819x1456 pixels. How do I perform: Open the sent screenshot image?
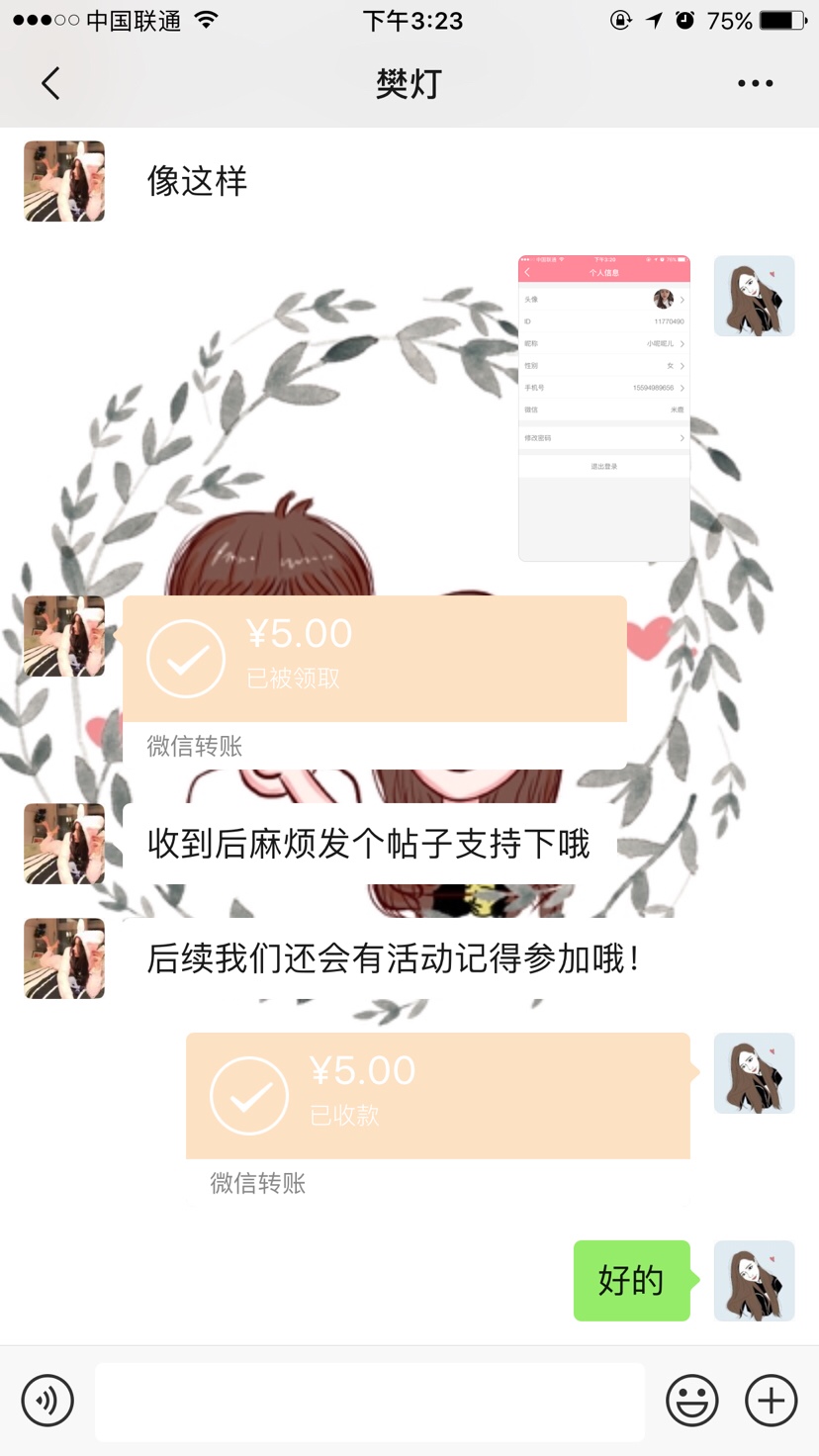[x=603, y=408]
